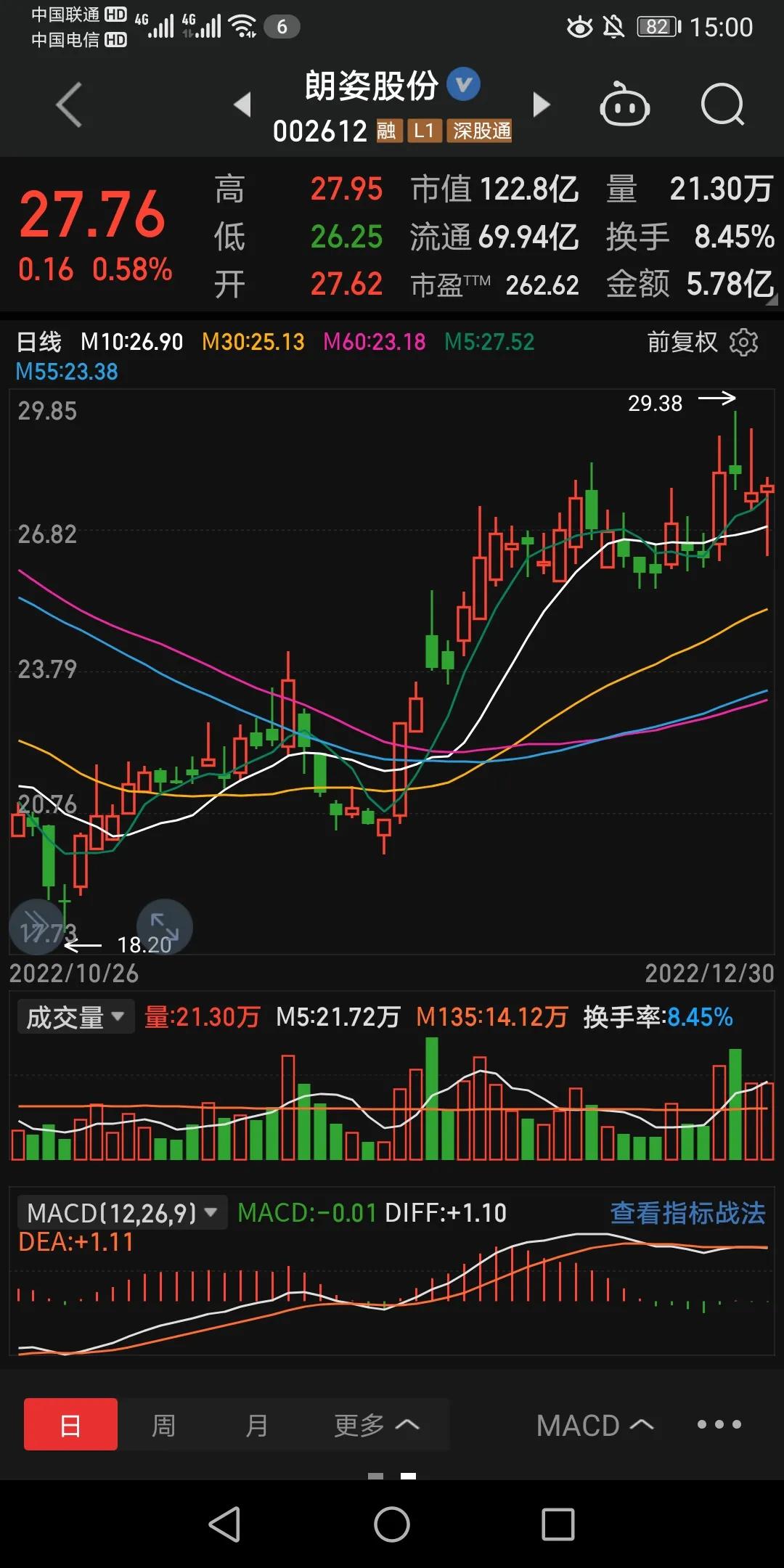Open stock search
The image size is (784, 1568).
(x=722, y=105)
